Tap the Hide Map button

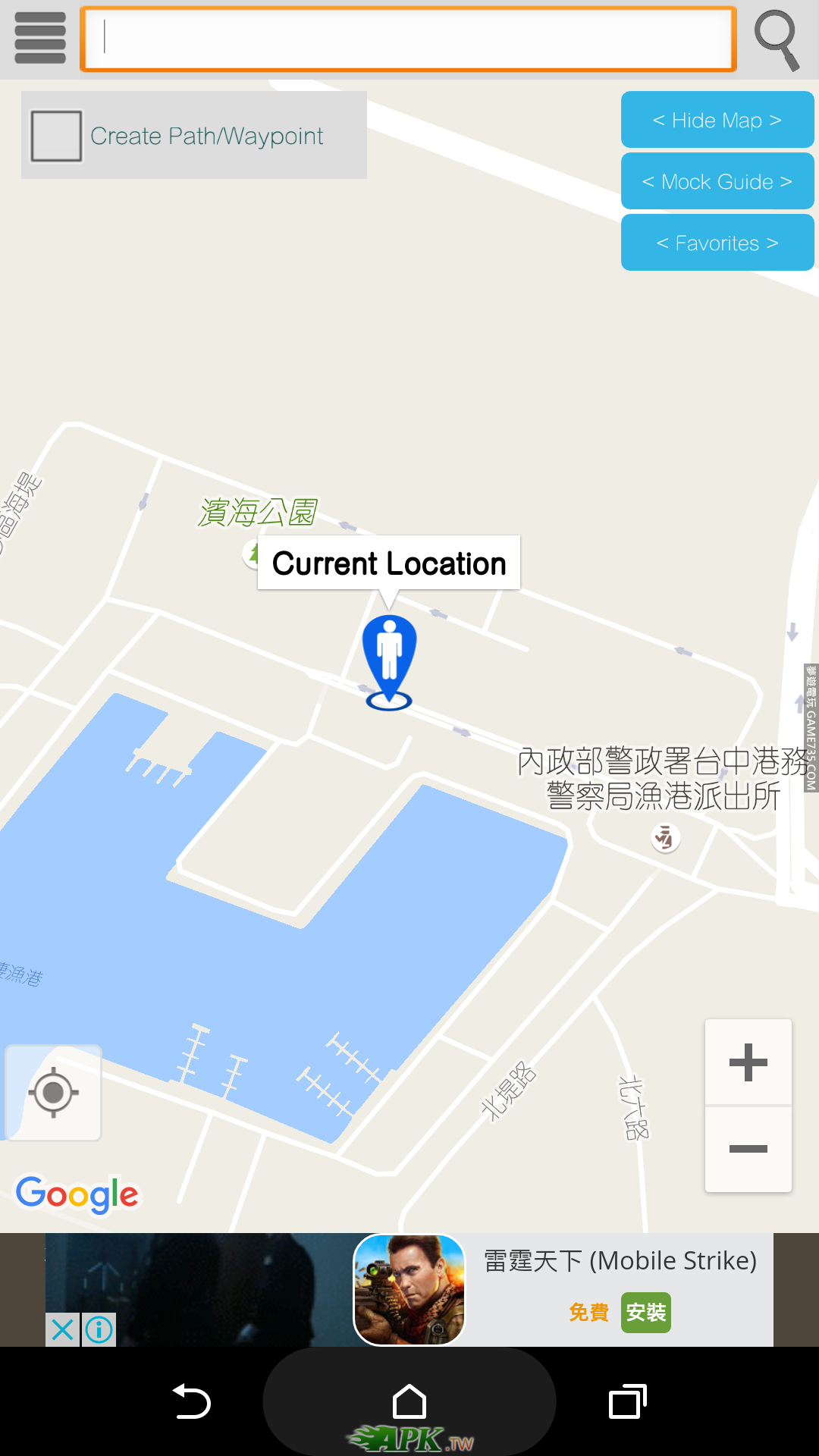(717, 120)
